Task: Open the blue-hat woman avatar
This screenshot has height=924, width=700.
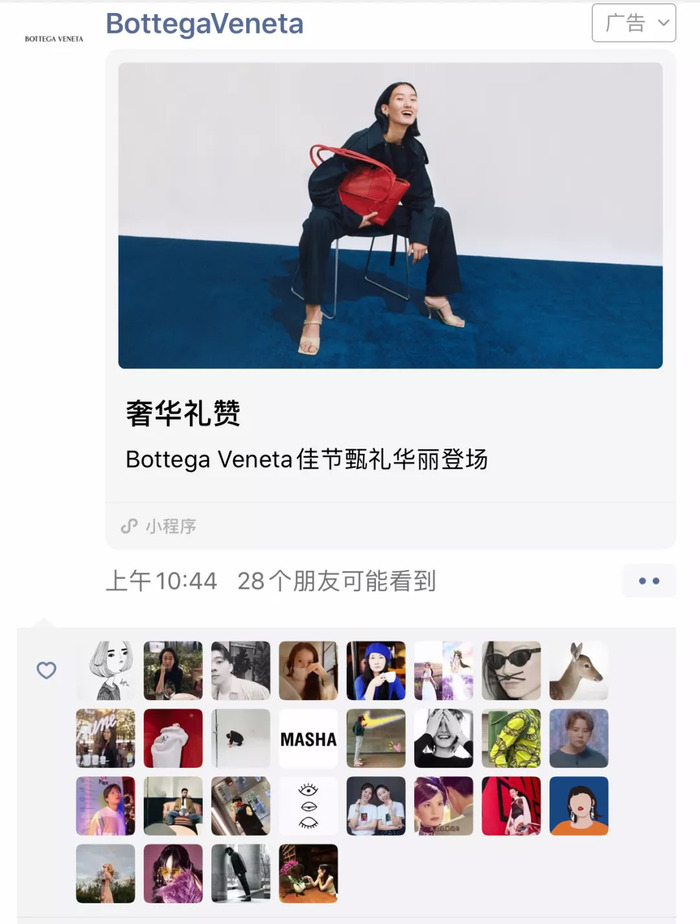Action: click(x=376, y=670)
